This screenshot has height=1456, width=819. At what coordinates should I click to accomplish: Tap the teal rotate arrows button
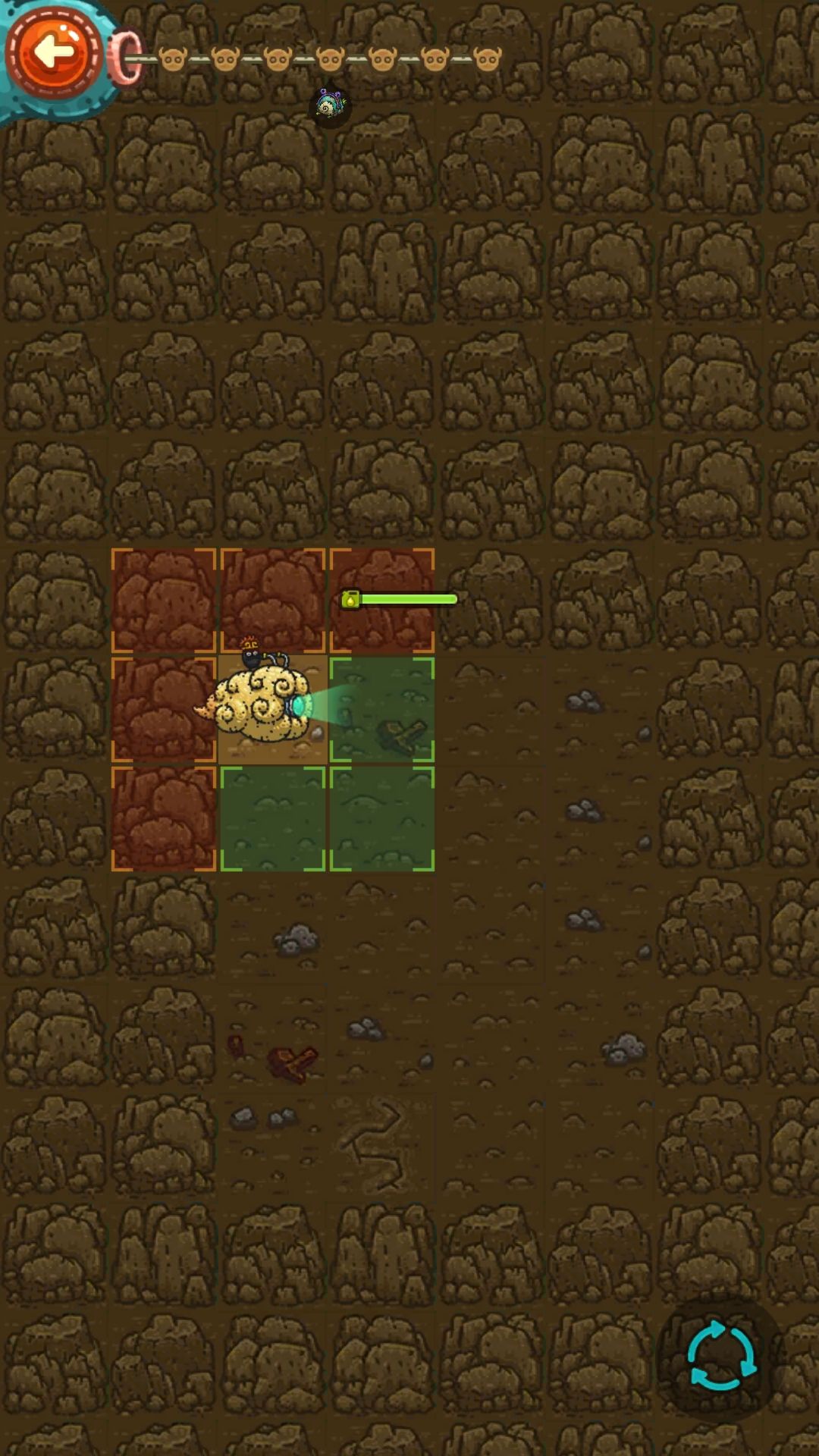(x=721, y=1357)
